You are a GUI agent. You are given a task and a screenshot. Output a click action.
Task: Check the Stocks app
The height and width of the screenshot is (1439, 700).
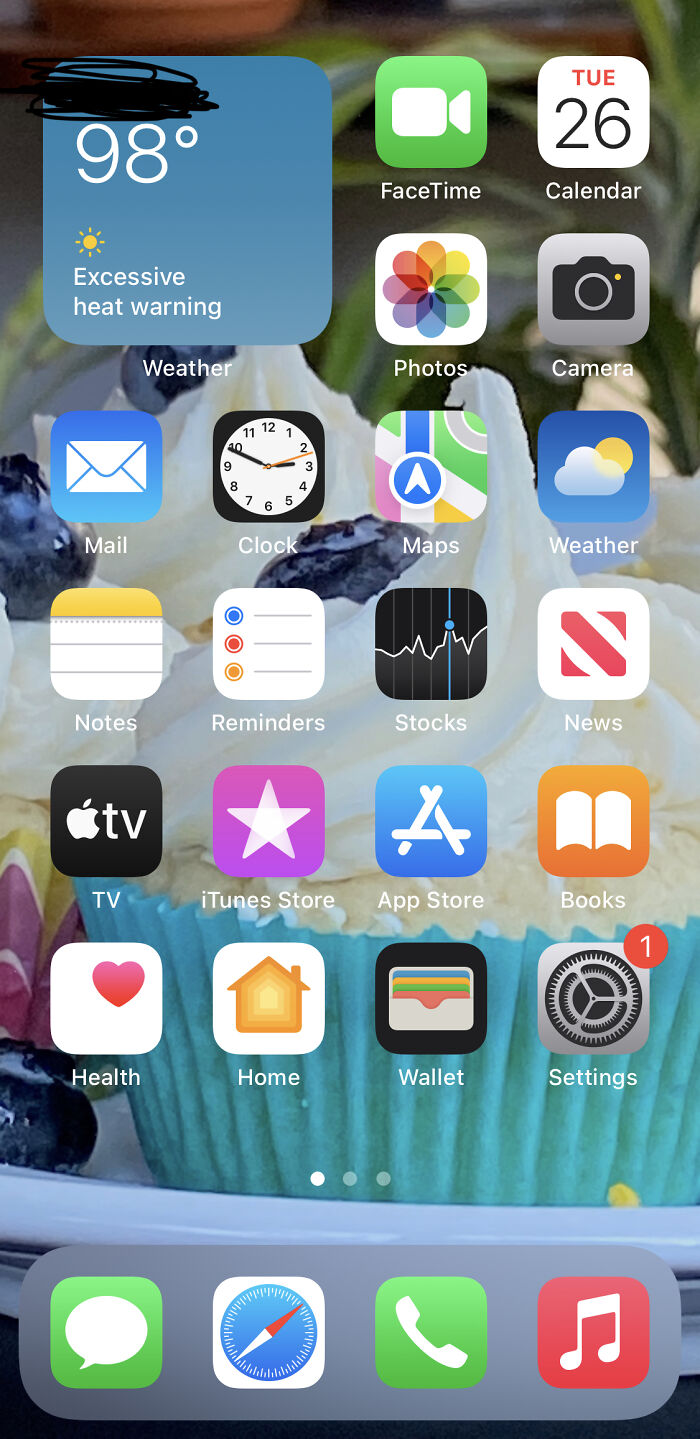tap(431, 643)
